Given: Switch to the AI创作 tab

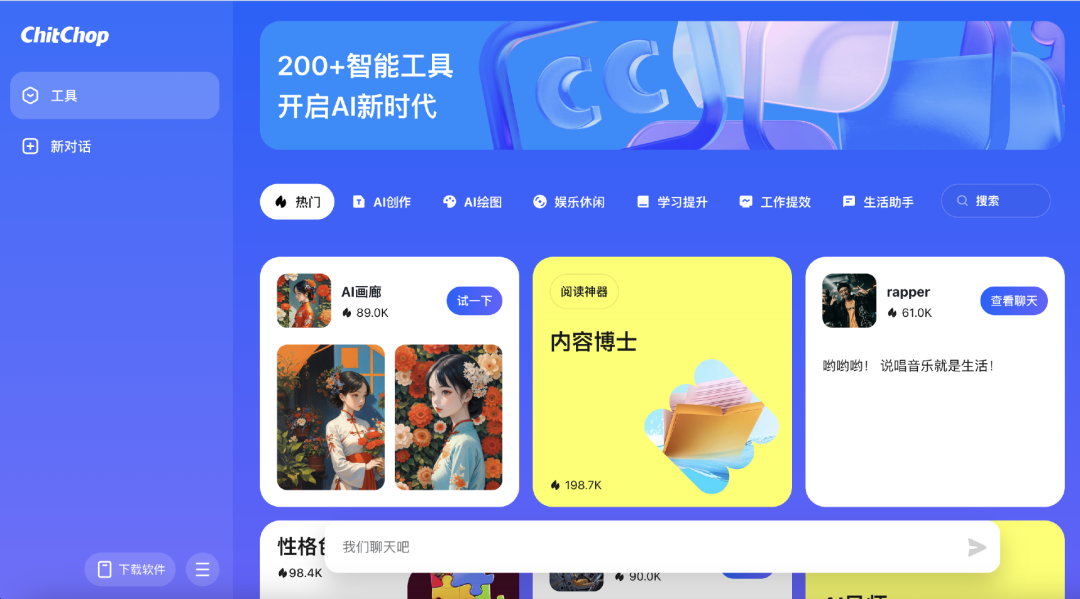Looking at the screenshot, I should click(x=382, y=202).
